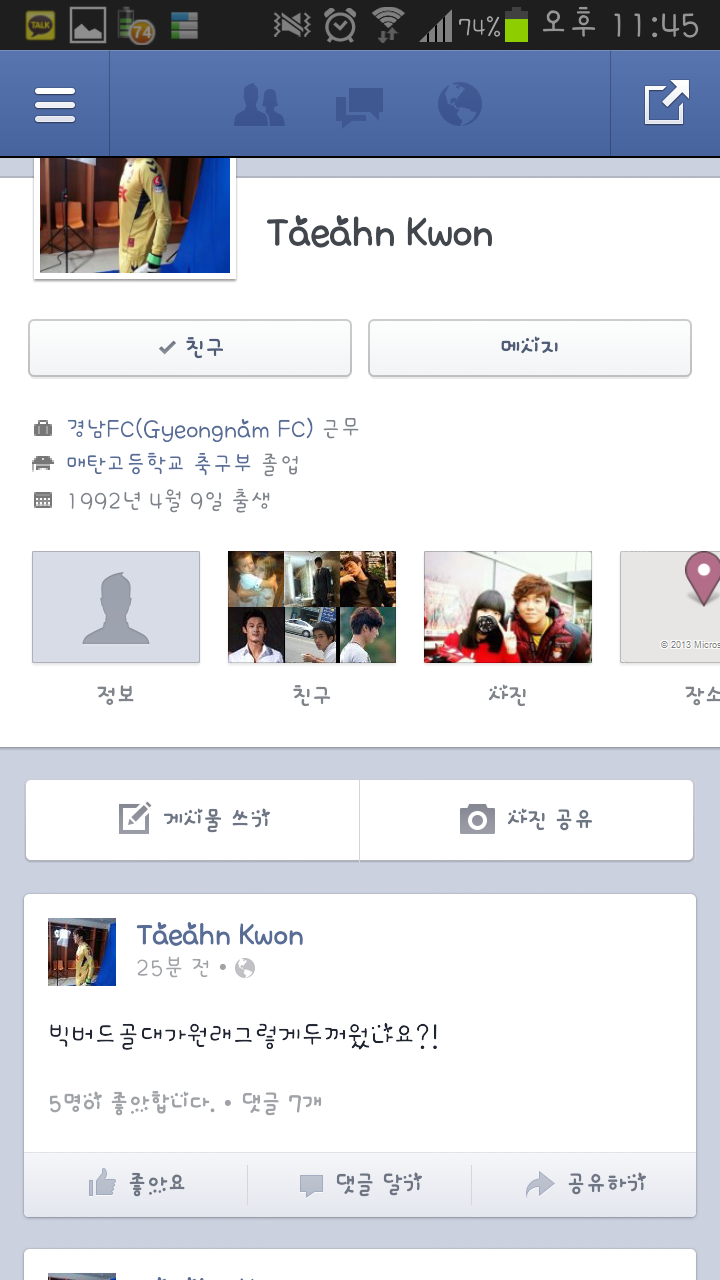This screenshot has width=720, height=1280.
Task: Open Taeahn Kwon's name on the post
Action: (x=220, y=936)
